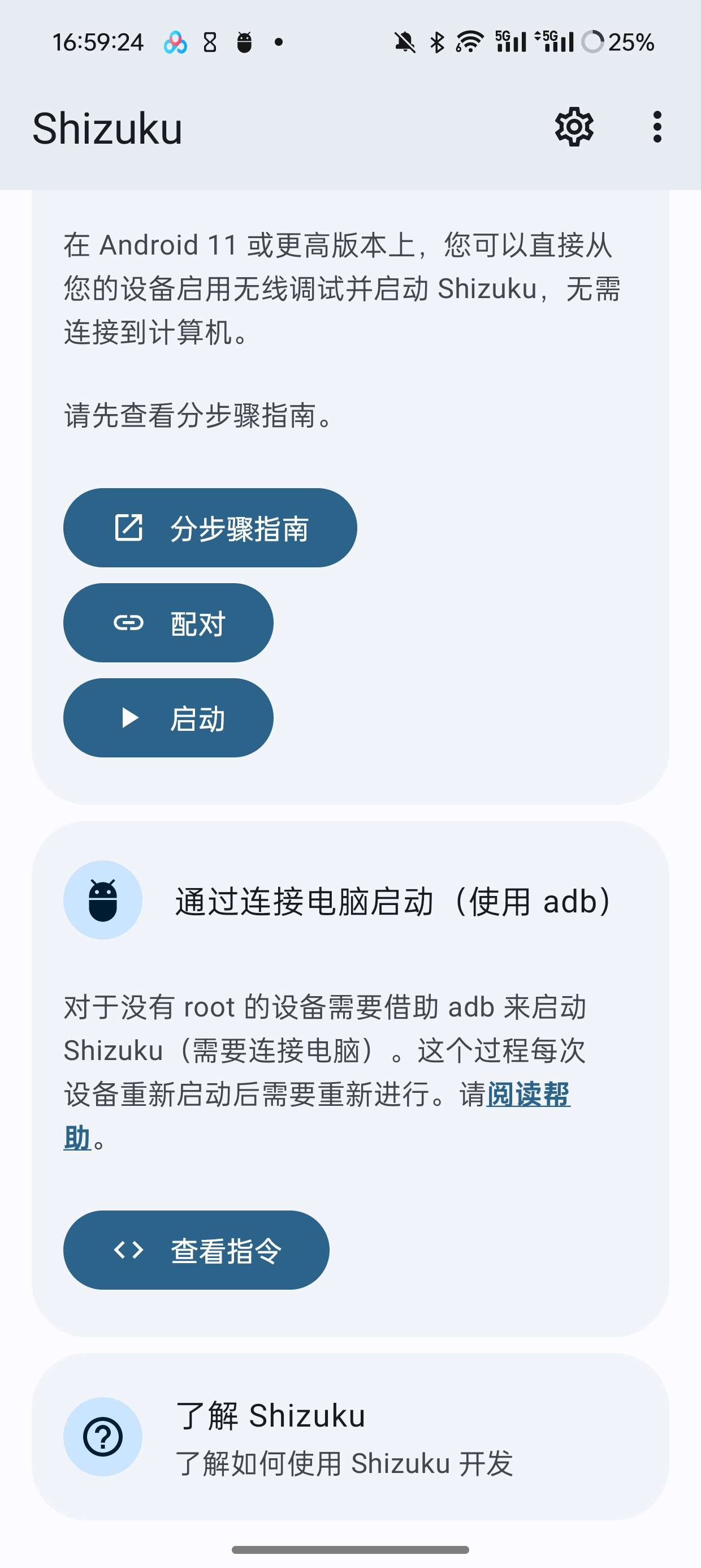701x1568 pixels.
Task: Open the 了解 Shizuku card
Action: coord(350,1437)
